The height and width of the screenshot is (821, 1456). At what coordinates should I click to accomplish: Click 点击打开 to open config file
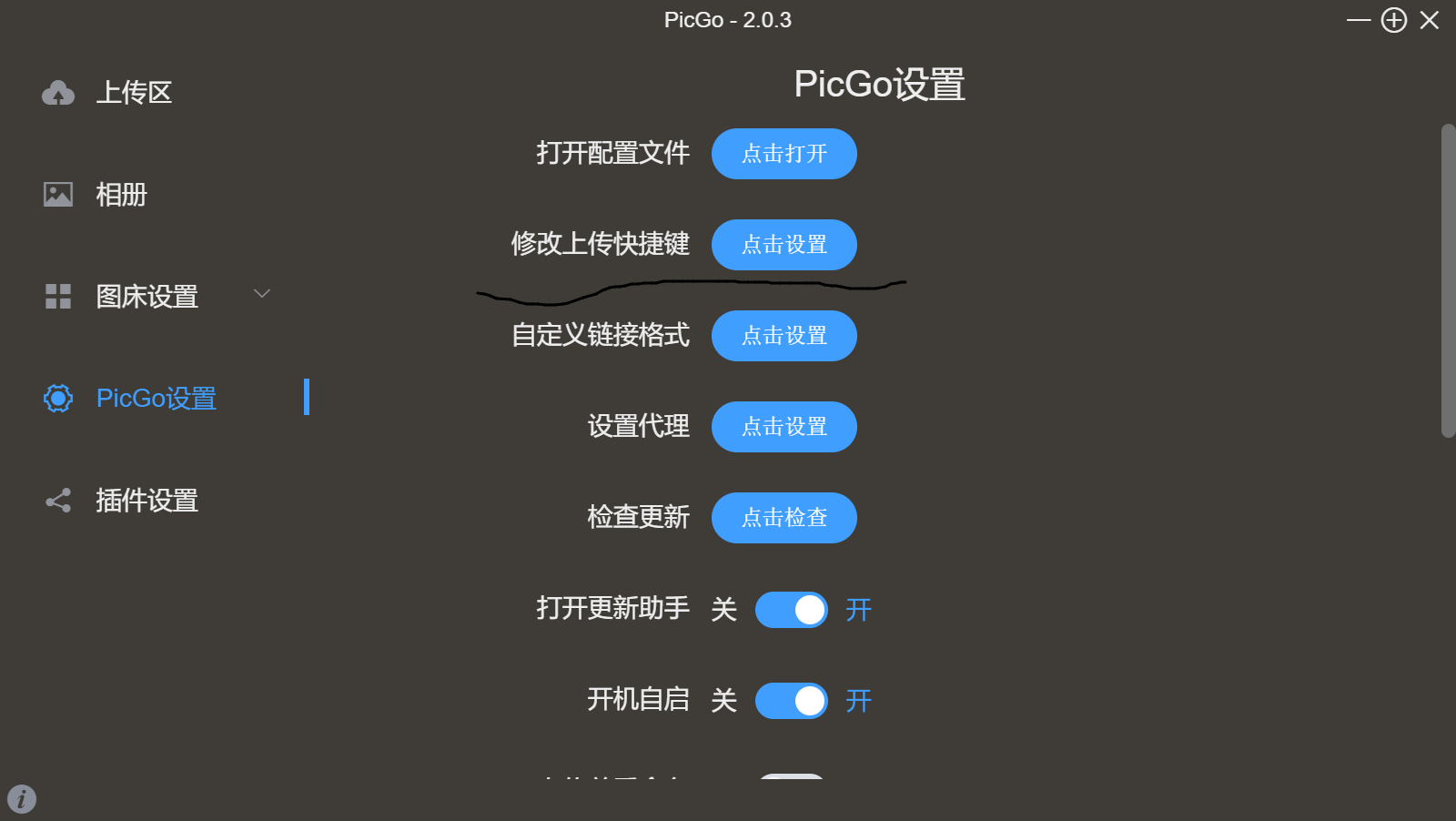point(784,154)
